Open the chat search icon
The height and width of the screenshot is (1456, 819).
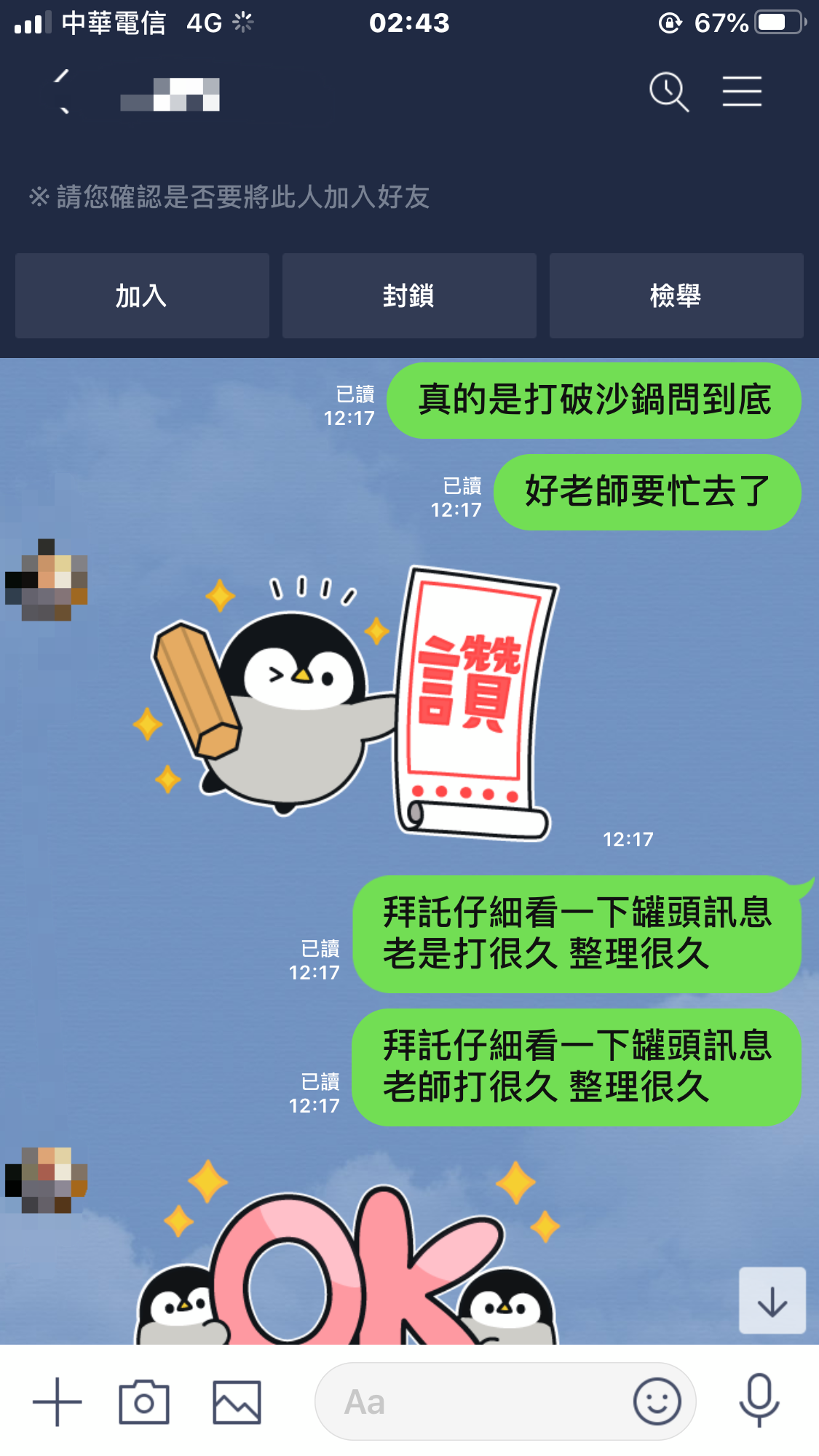(668, 92)
